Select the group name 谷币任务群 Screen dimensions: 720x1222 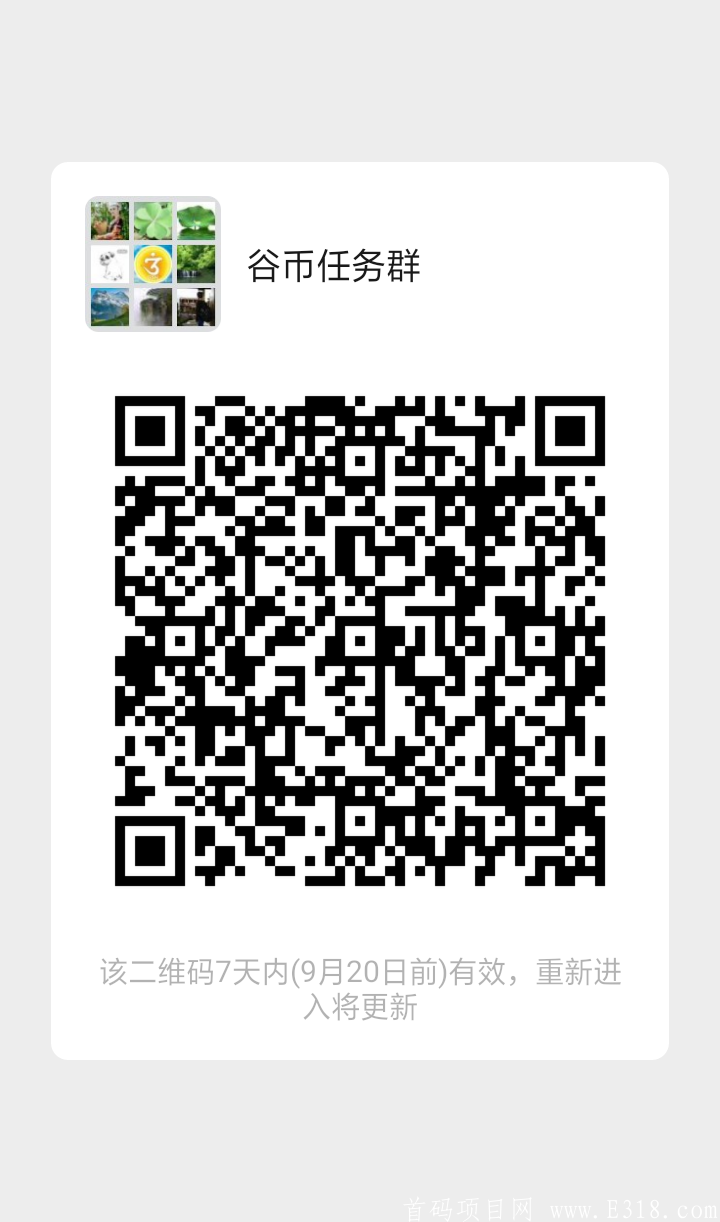coord(334,264)
